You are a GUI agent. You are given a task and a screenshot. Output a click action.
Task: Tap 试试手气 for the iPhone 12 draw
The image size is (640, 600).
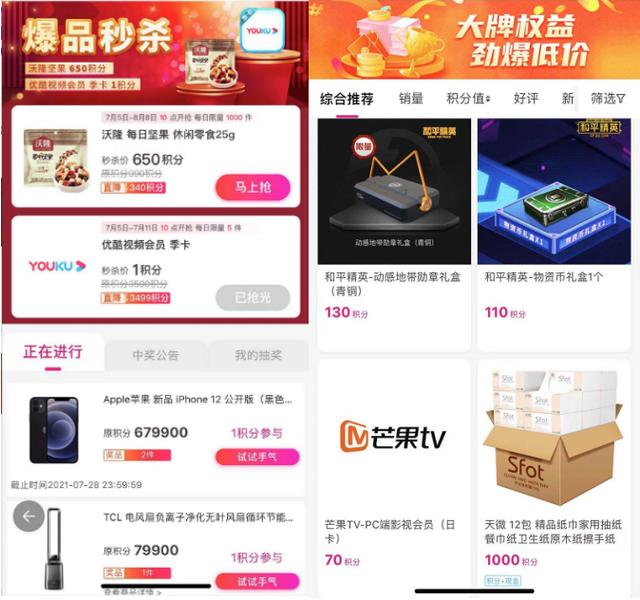tap(257, 457)
